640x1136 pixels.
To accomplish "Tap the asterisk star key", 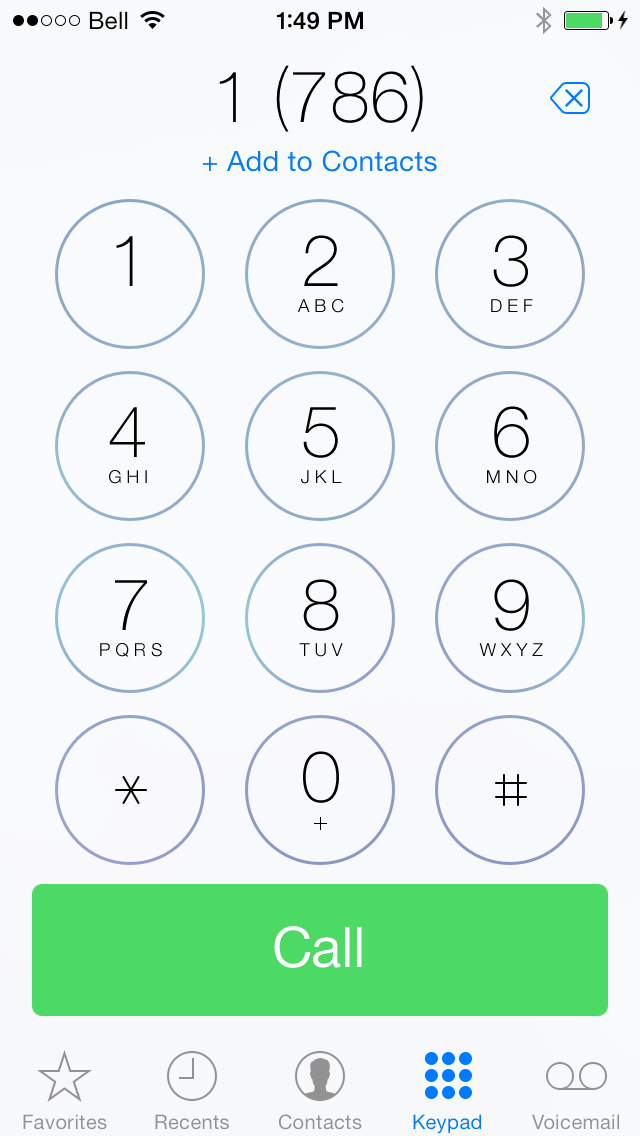I will click(130, 790).
